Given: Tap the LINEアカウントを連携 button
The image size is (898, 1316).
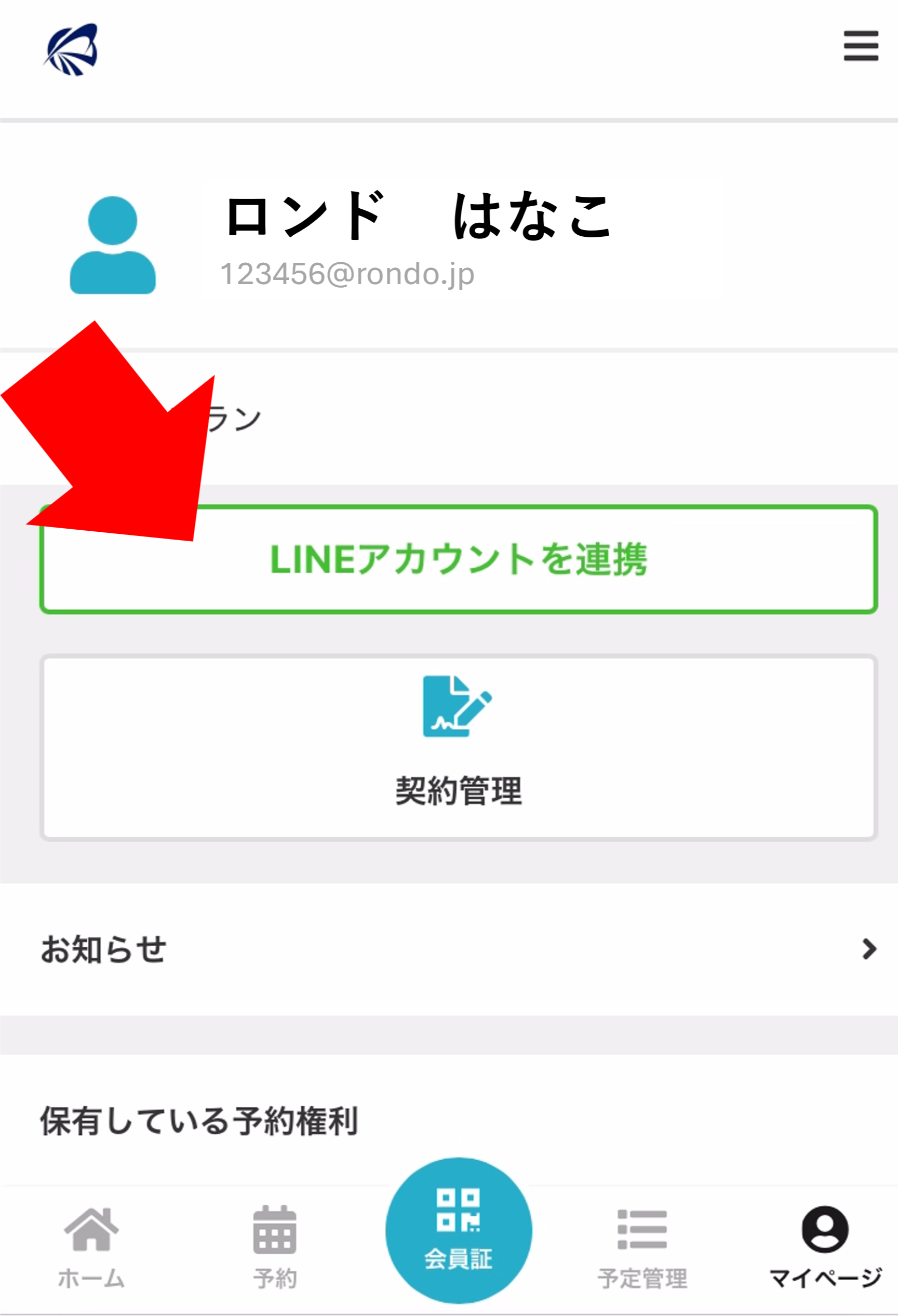Looking at the screenshot, I should (459, 559).
